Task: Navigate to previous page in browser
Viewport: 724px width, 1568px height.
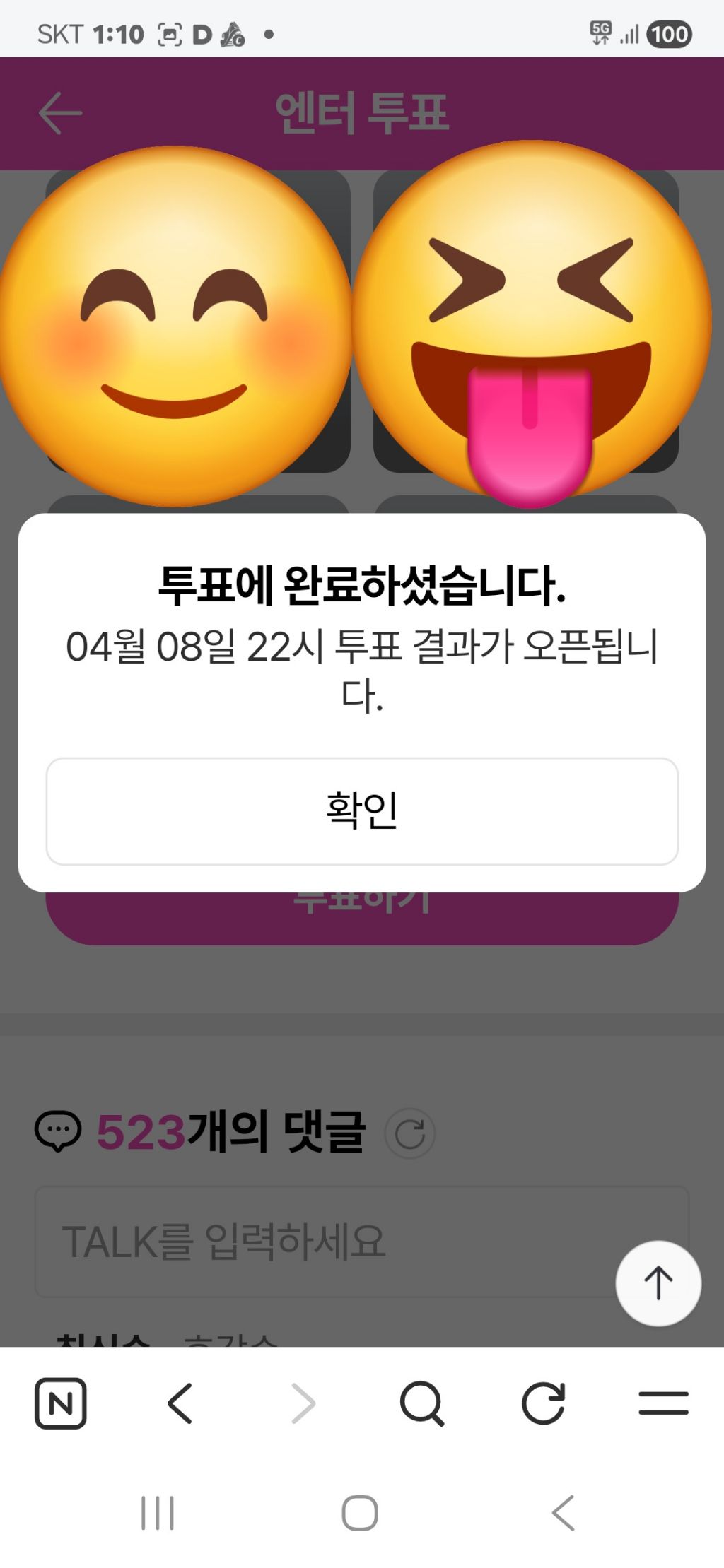Action: [x=180, y=1403]
